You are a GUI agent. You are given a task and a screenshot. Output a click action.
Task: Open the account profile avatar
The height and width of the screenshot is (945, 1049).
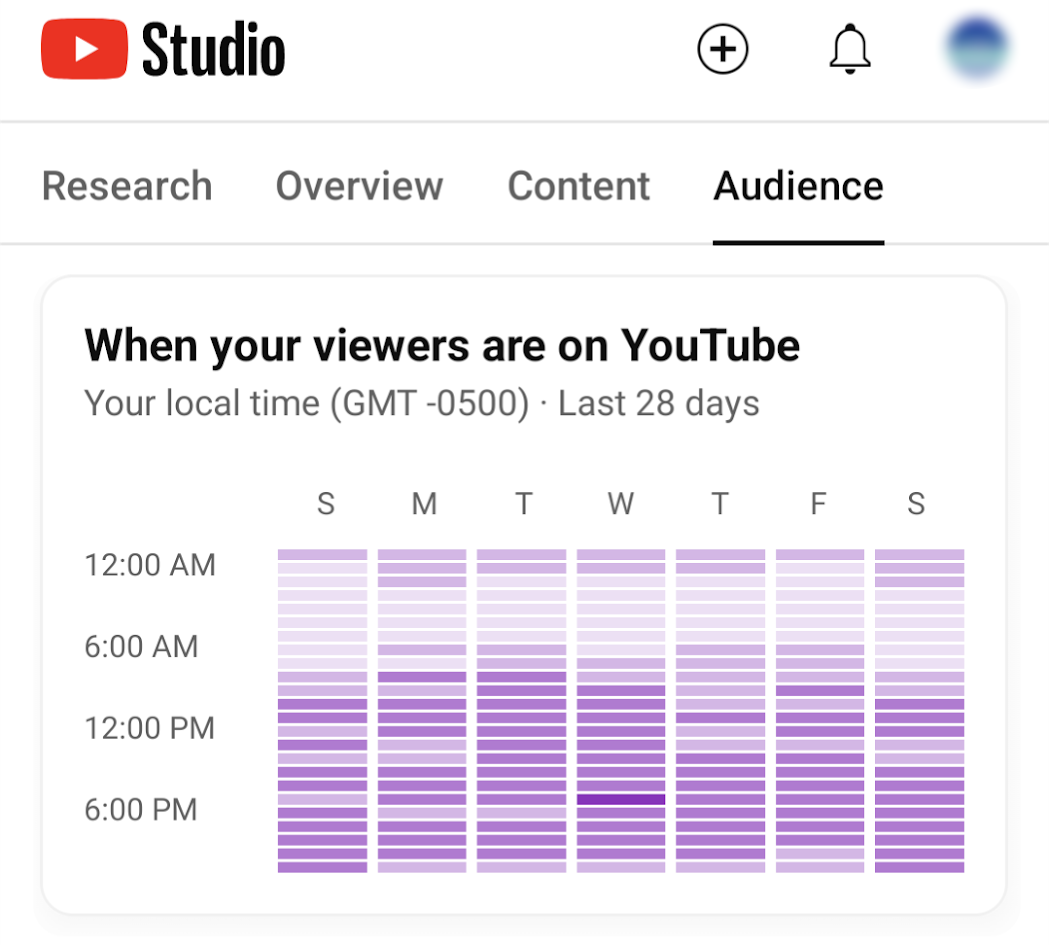[x=976, y=48]
